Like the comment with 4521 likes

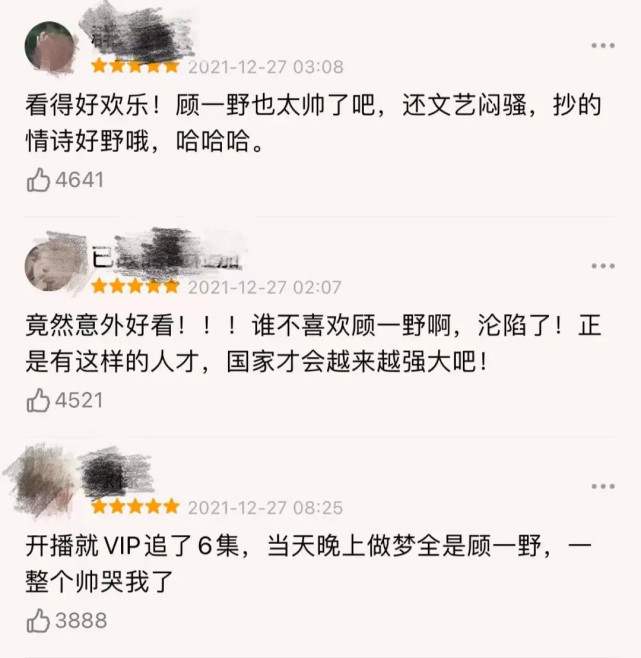click(x=39, y=400)
